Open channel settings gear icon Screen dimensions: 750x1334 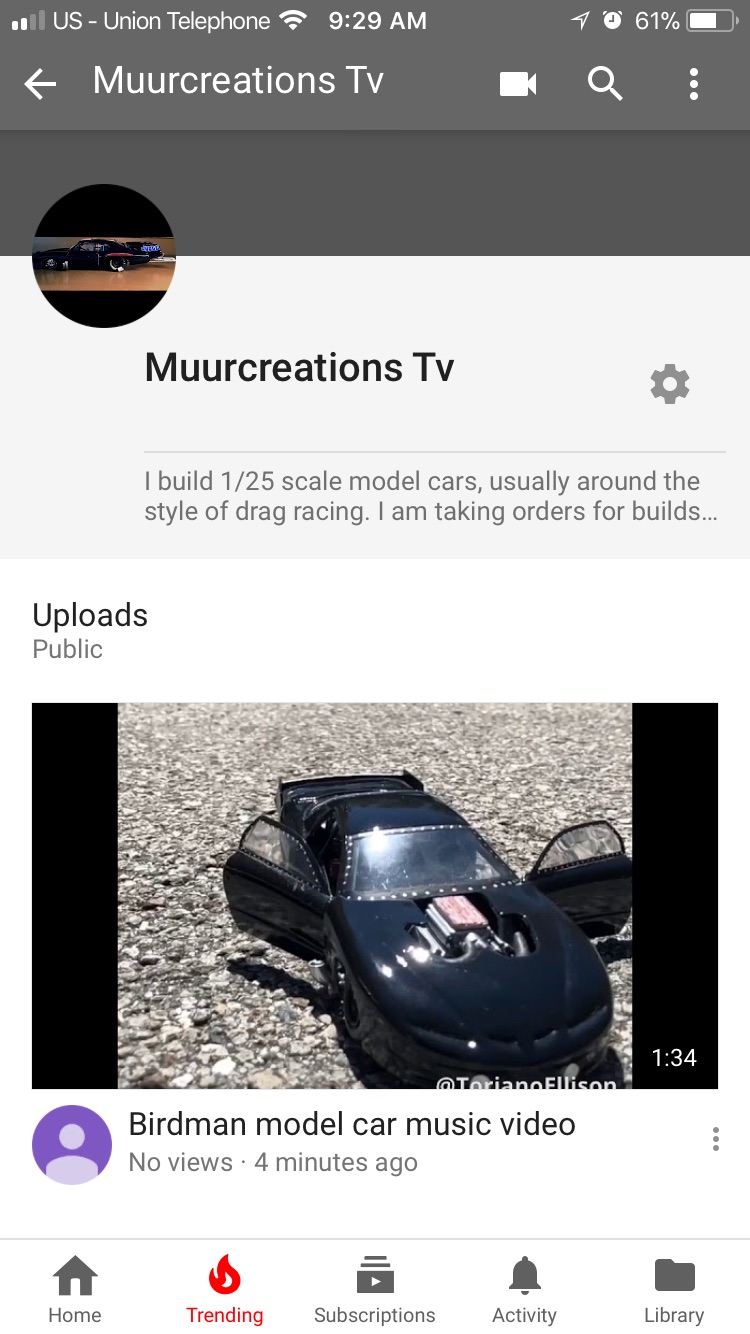[x=670, y=384]
